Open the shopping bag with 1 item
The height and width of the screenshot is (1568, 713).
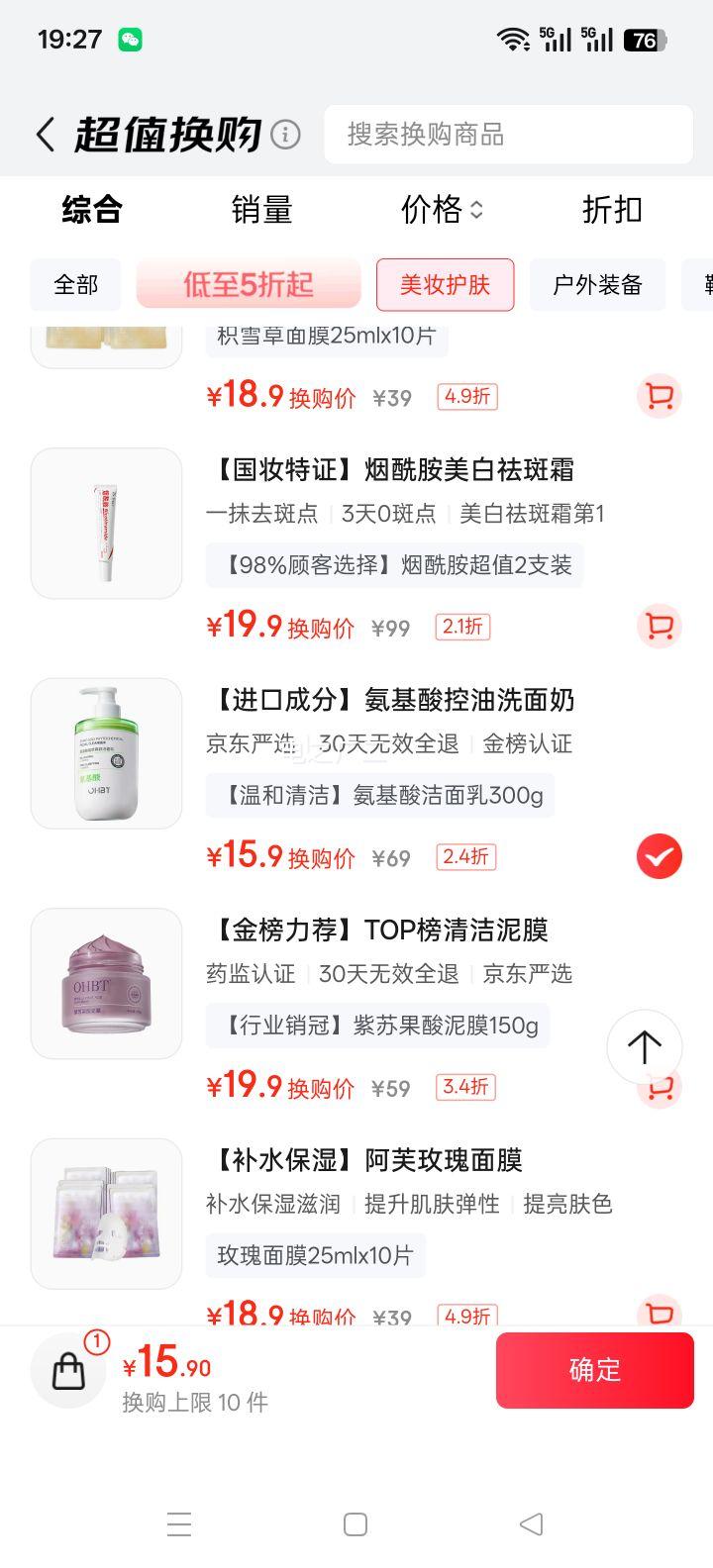point(68,1370)
